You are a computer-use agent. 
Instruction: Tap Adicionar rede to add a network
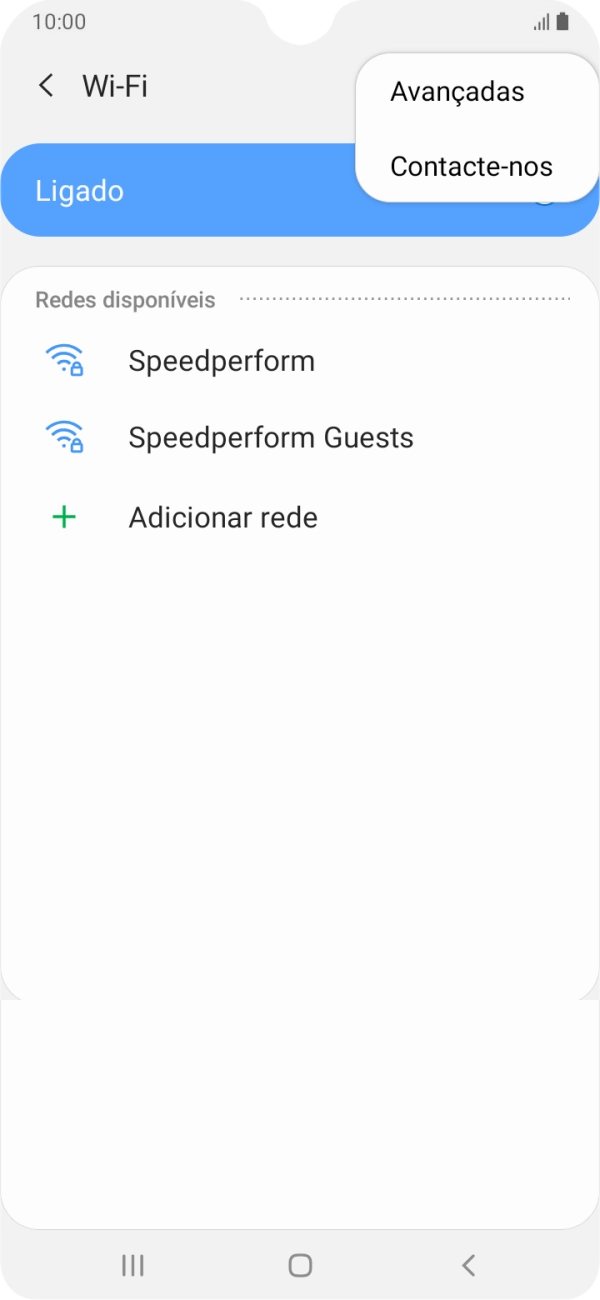click(222, 518)
